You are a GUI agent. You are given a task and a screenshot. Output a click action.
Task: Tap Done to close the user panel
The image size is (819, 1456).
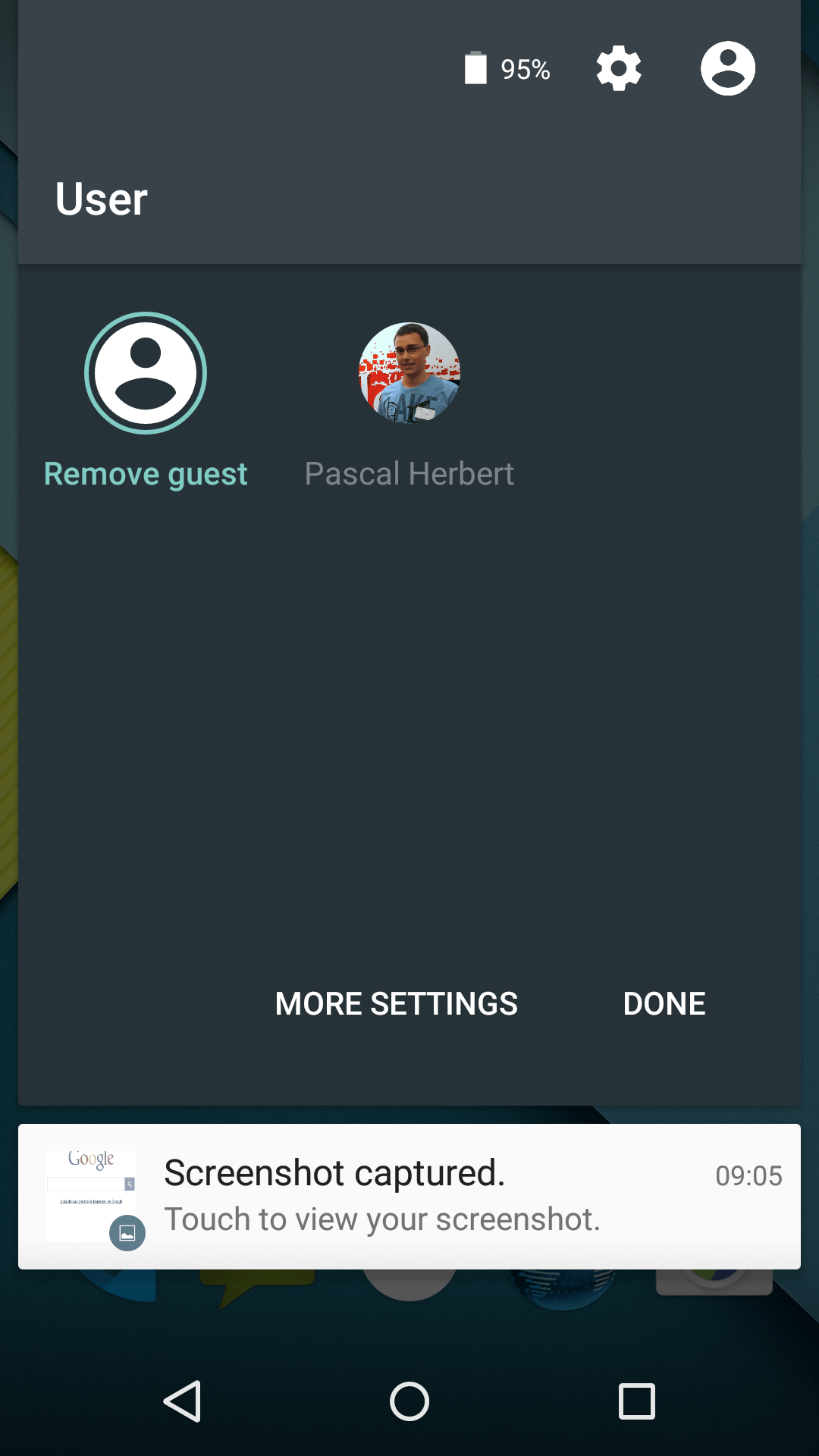tap(664, 1003)
